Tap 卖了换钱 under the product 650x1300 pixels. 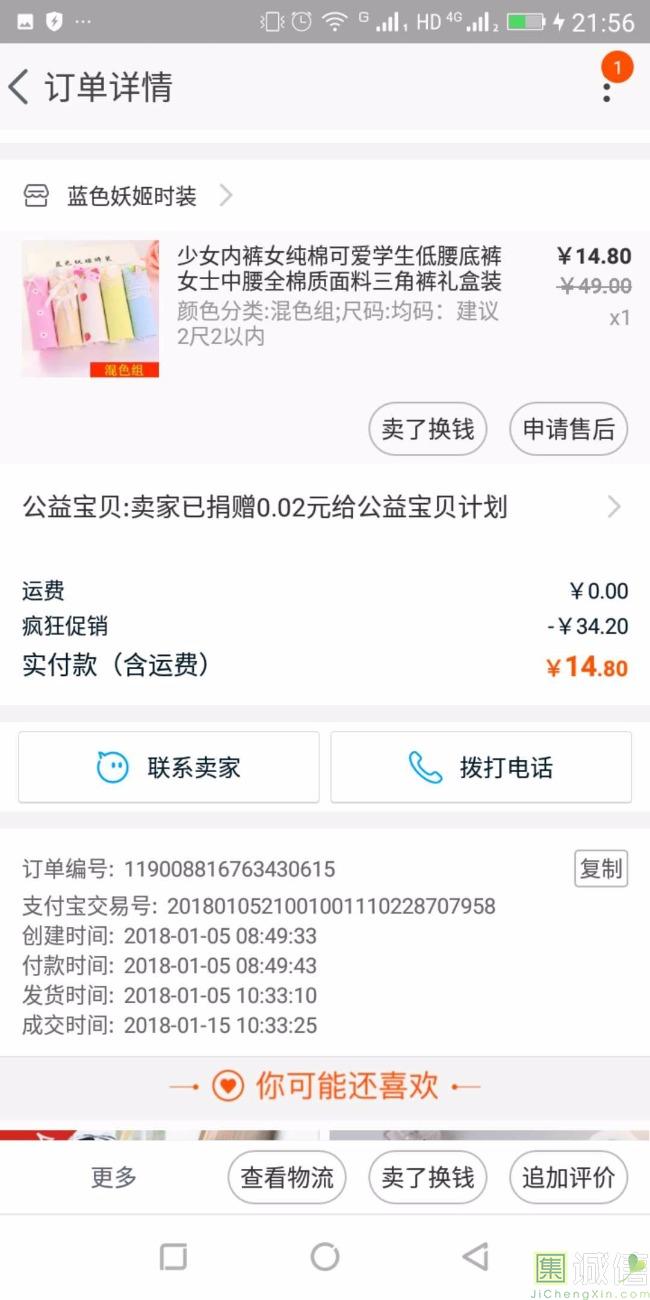(x=428, y=429)
